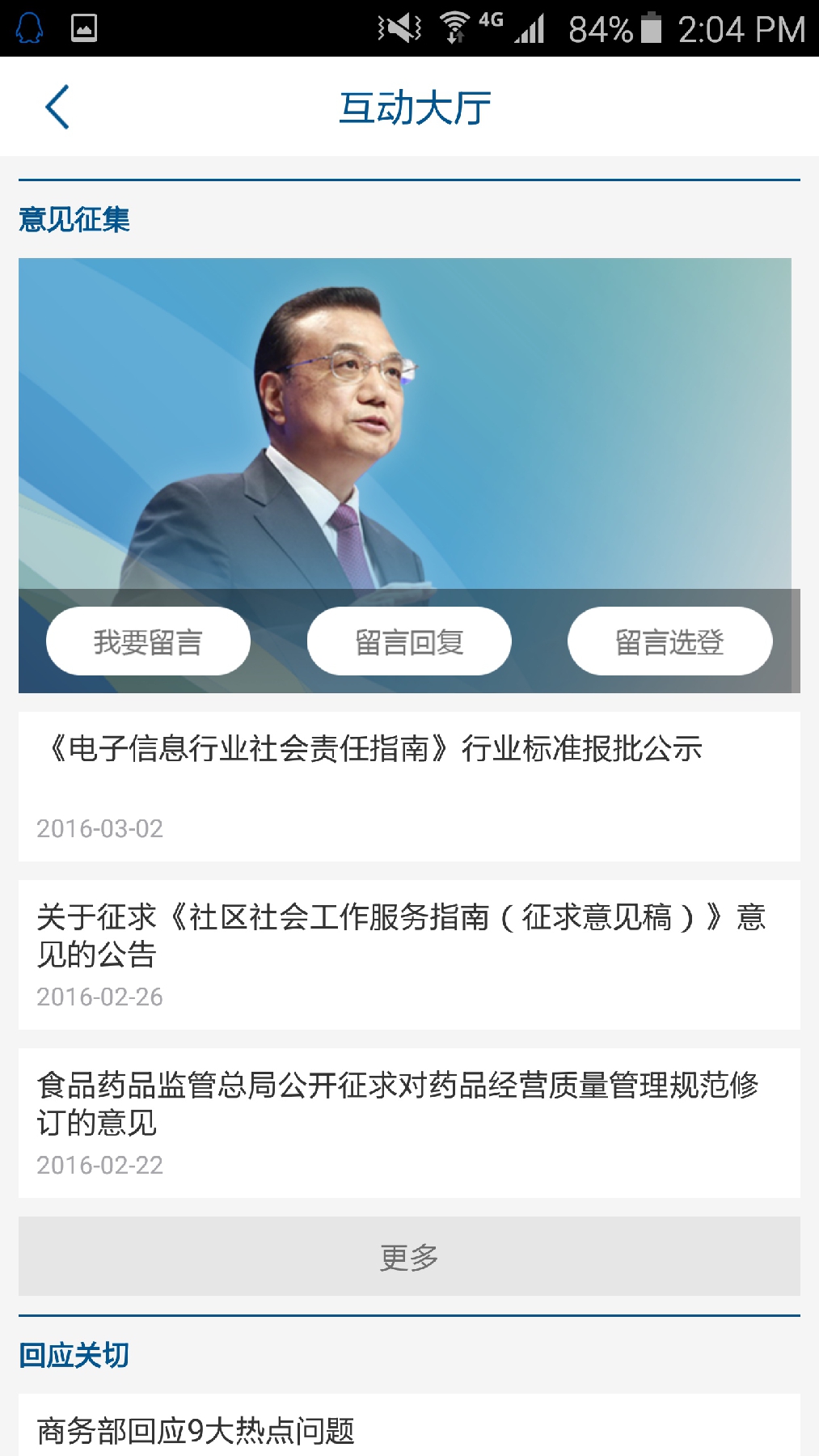Go back using the top-left arrow
Image resolution: width=819 pixels, height=1456 pixels.
tap(57, 107)
